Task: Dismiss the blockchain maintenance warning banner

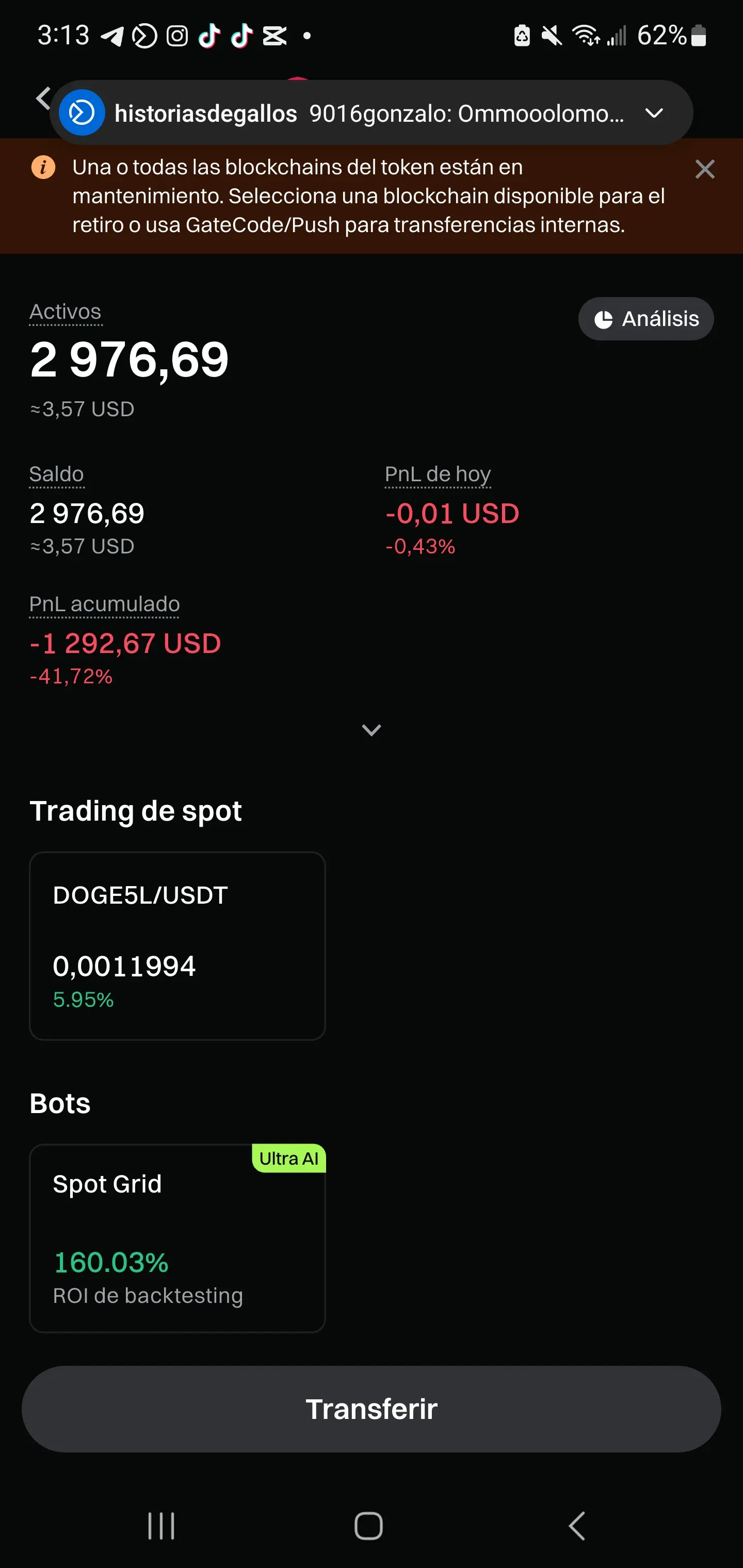Action: [x=705, y=169]
